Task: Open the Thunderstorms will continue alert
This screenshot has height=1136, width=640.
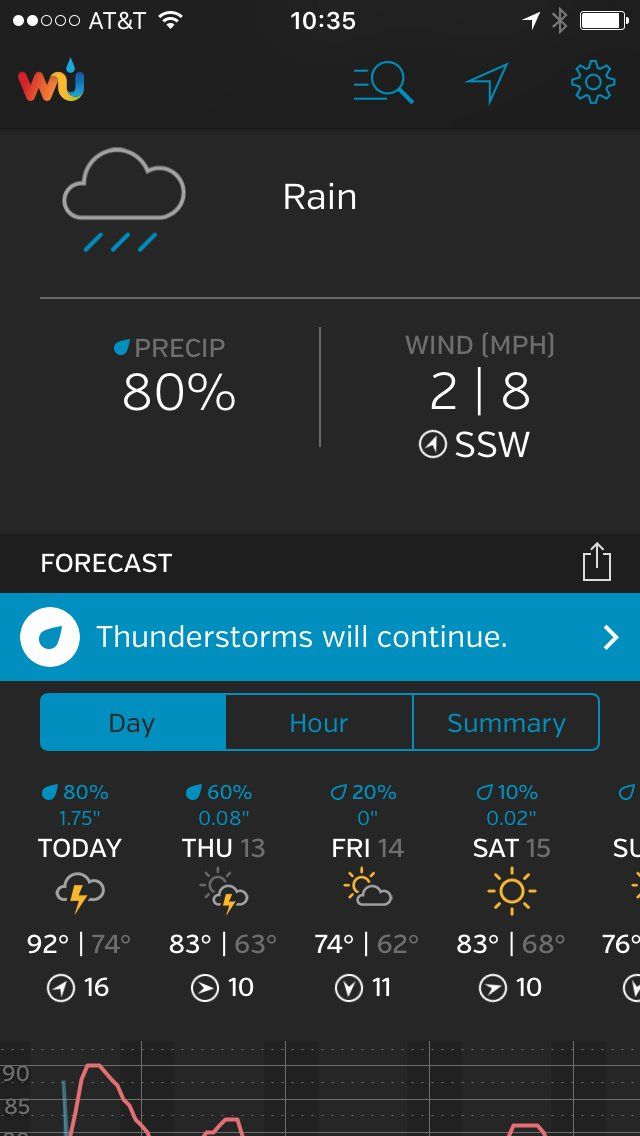Action: [320, 637]
